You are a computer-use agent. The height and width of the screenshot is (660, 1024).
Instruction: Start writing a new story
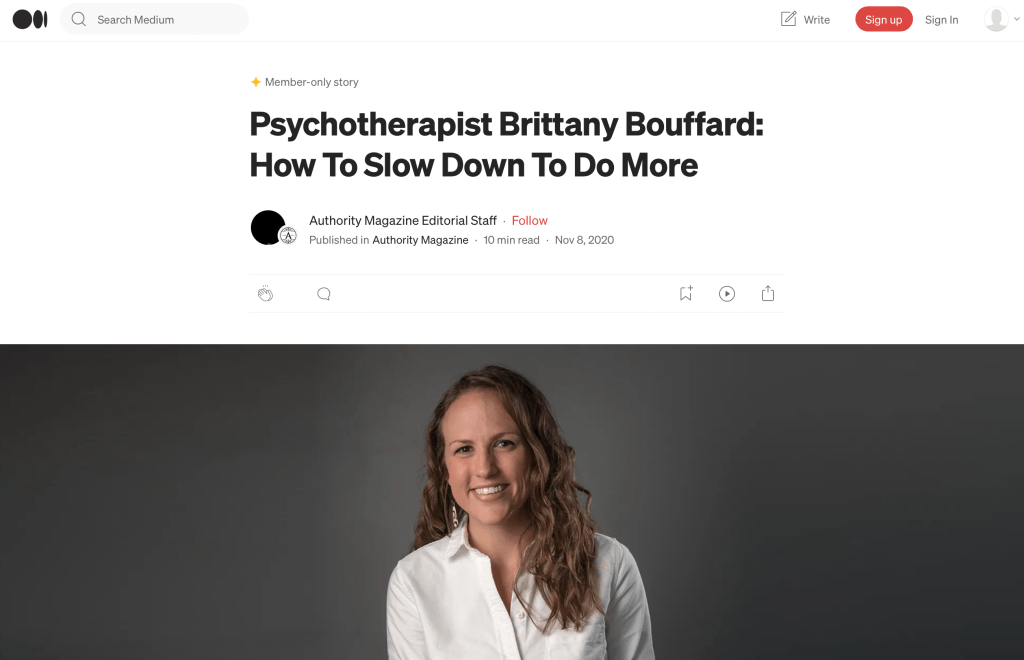pyautogui.click(x=805, y=20)
